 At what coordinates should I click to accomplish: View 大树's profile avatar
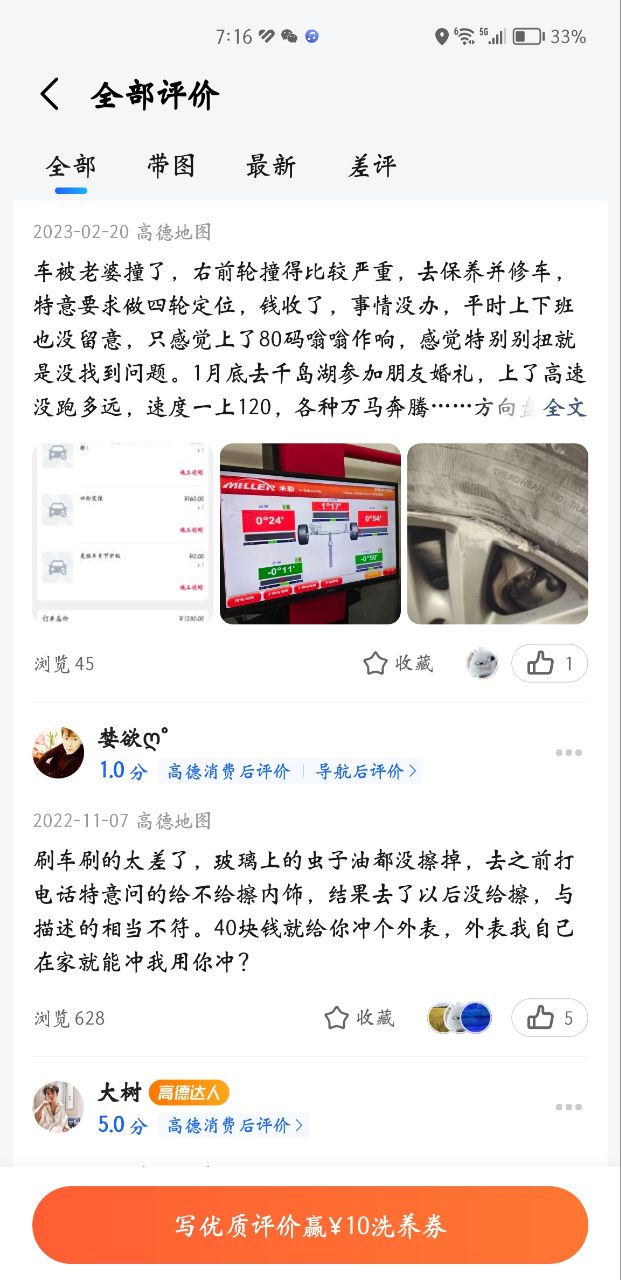(58, 1107)
